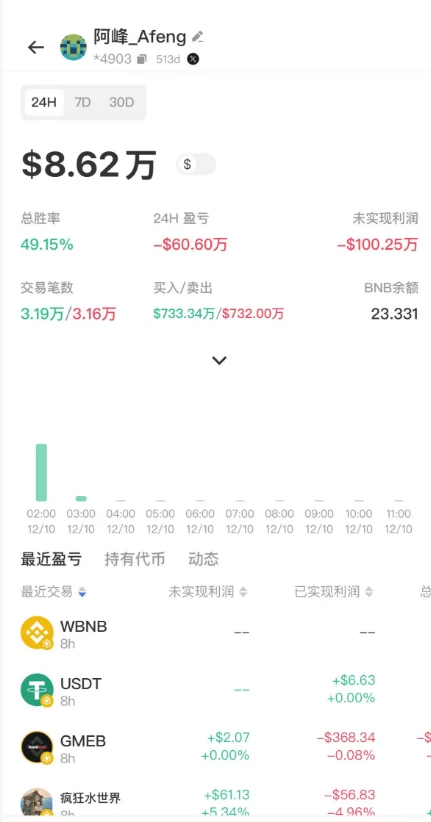Open the USDT token row
431x822 pixels.
click(x=216, y=690)
